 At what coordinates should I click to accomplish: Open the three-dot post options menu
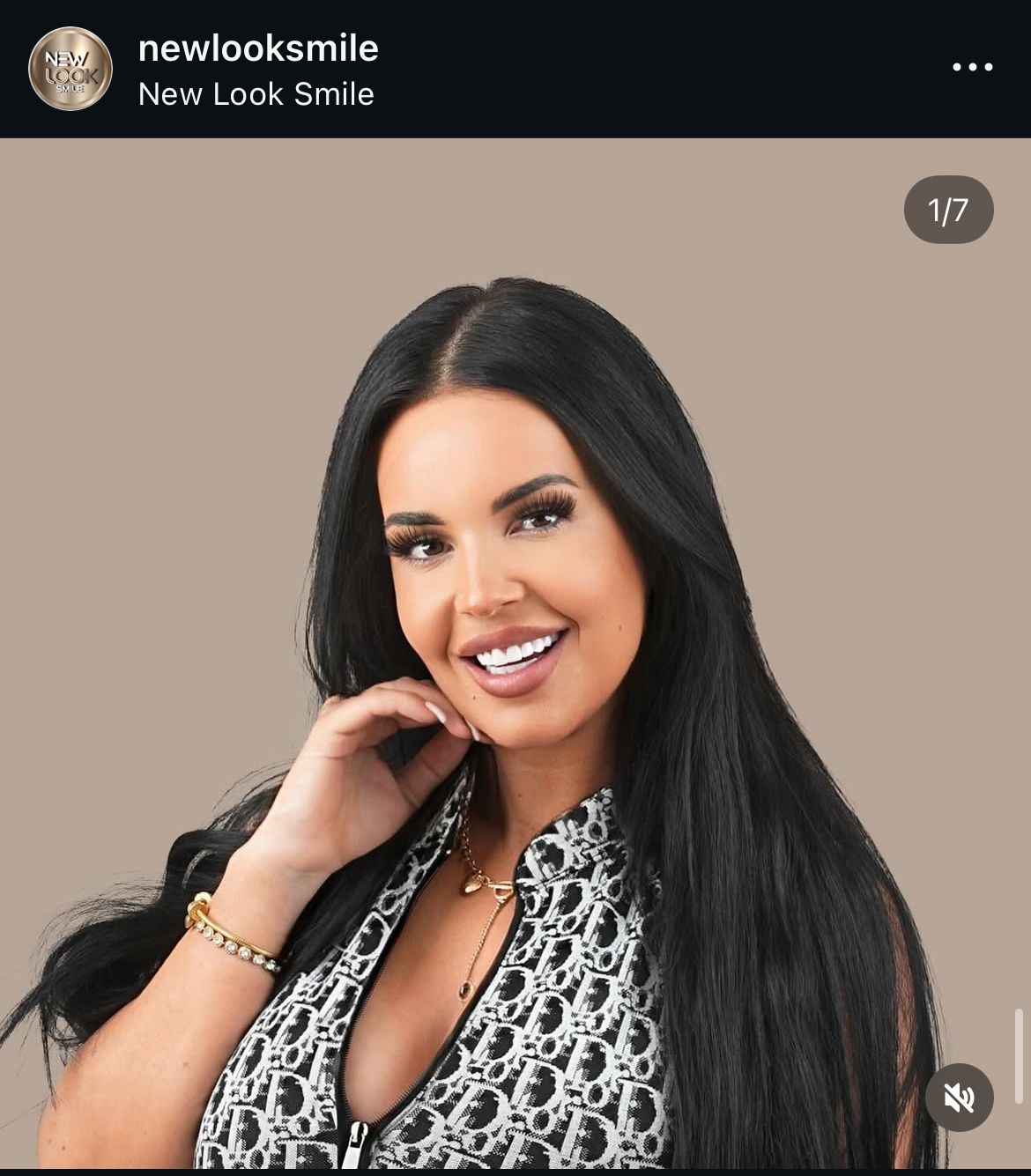(972, 67)
